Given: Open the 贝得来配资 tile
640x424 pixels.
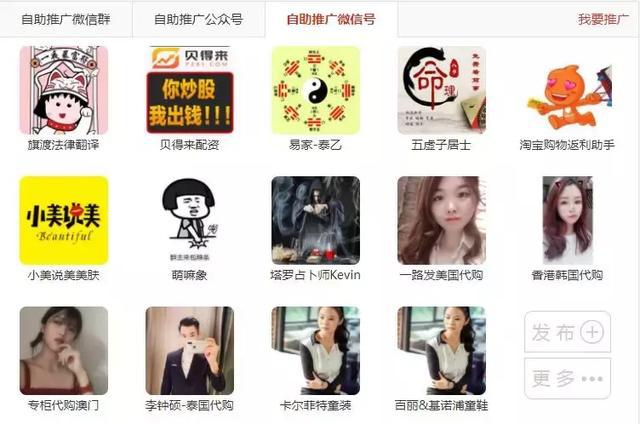Looking at the screenshot, I should tap(190, 90).
